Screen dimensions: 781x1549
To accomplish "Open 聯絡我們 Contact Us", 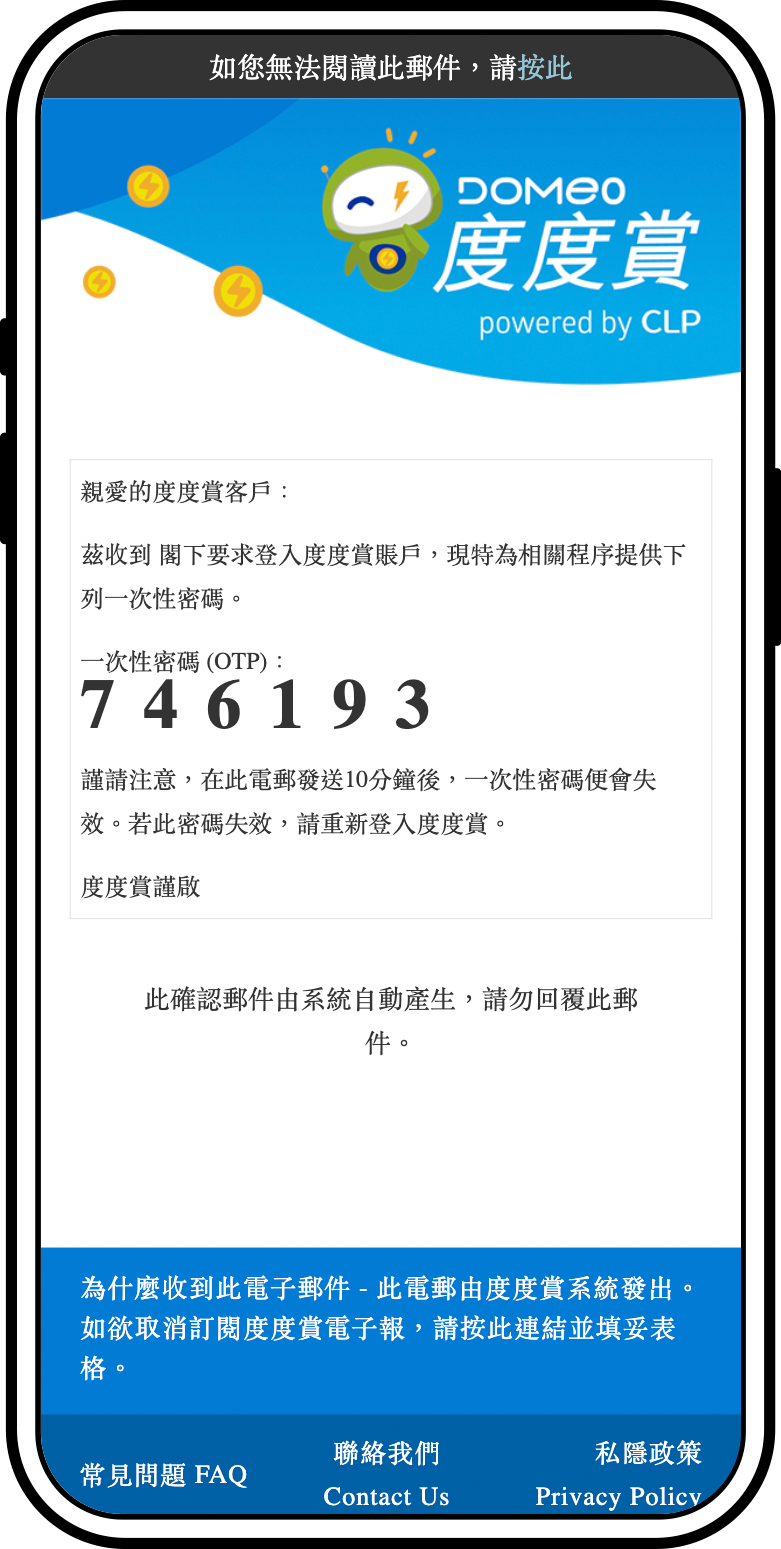I will [386, 1475].
